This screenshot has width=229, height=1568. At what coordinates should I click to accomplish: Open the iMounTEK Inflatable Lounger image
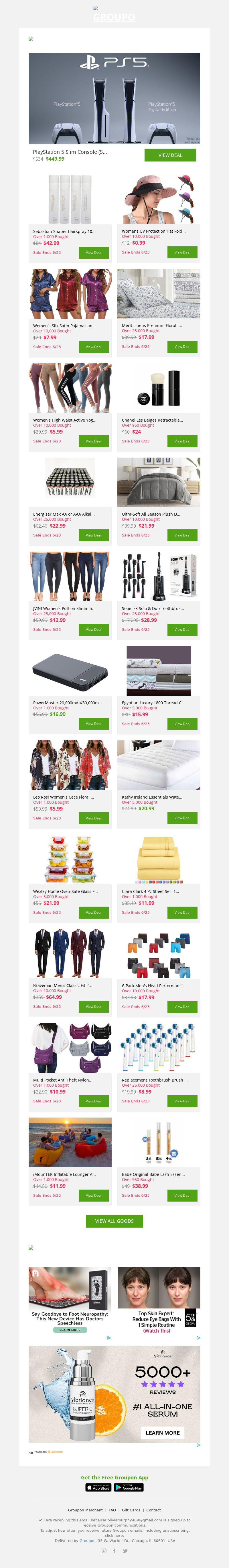point(70,1142)
